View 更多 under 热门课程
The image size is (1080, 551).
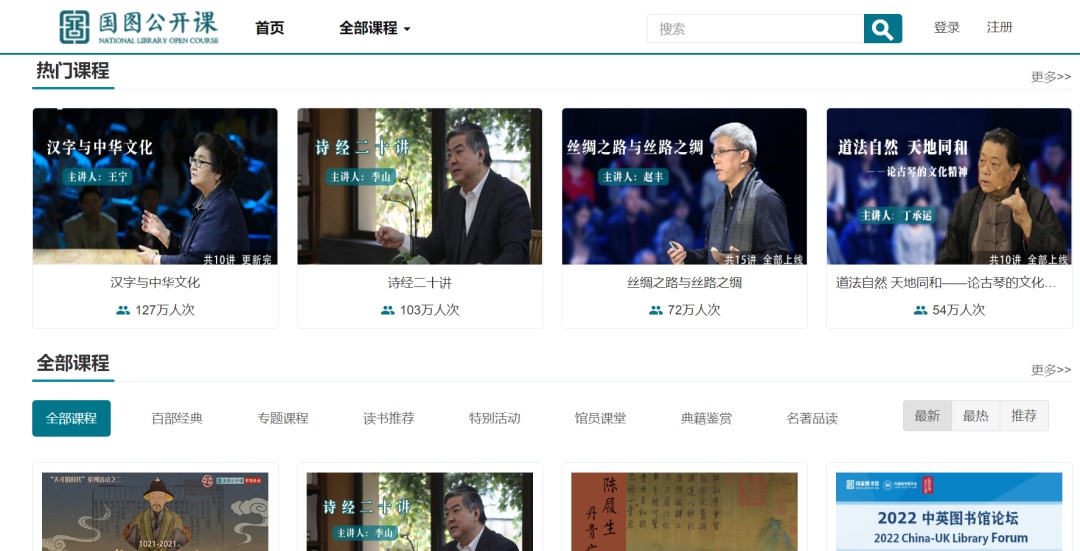point(1050,77)
